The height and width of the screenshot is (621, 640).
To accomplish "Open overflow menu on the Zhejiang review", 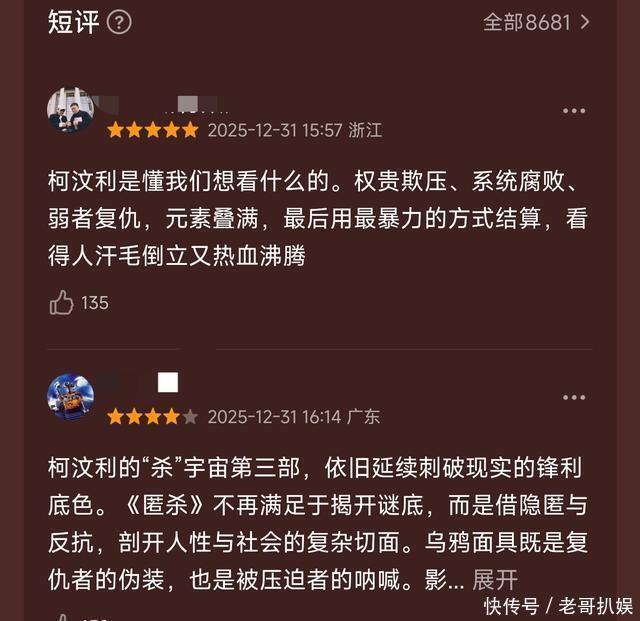I will 573,111.
